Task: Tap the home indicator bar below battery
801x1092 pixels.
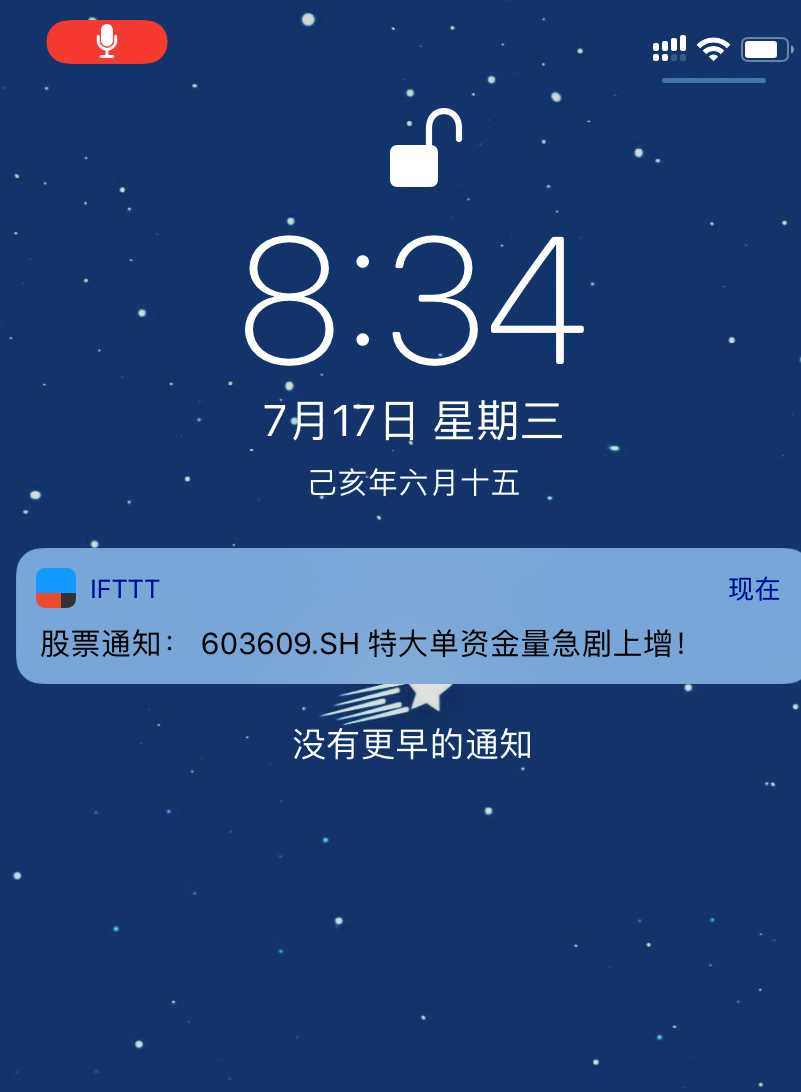Action: 713,82
